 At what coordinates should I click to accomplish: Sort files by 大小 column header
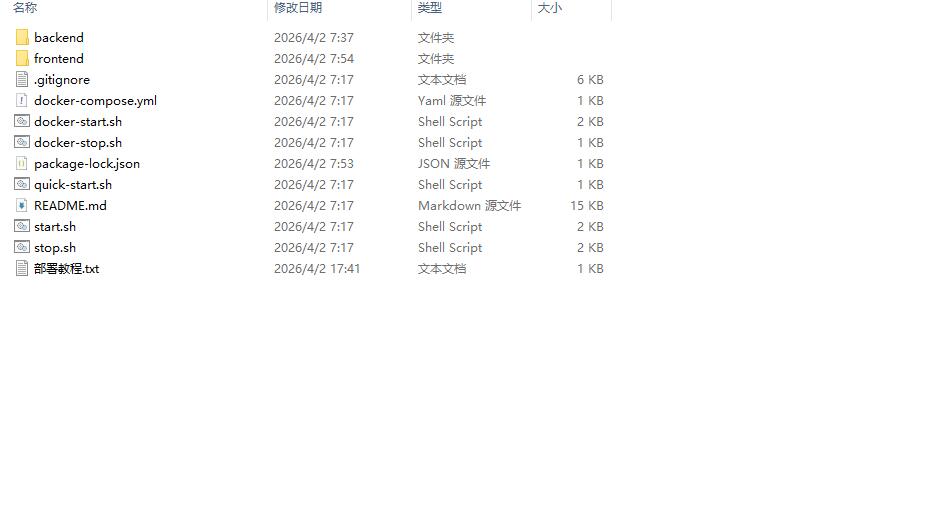tap(550, 8)
